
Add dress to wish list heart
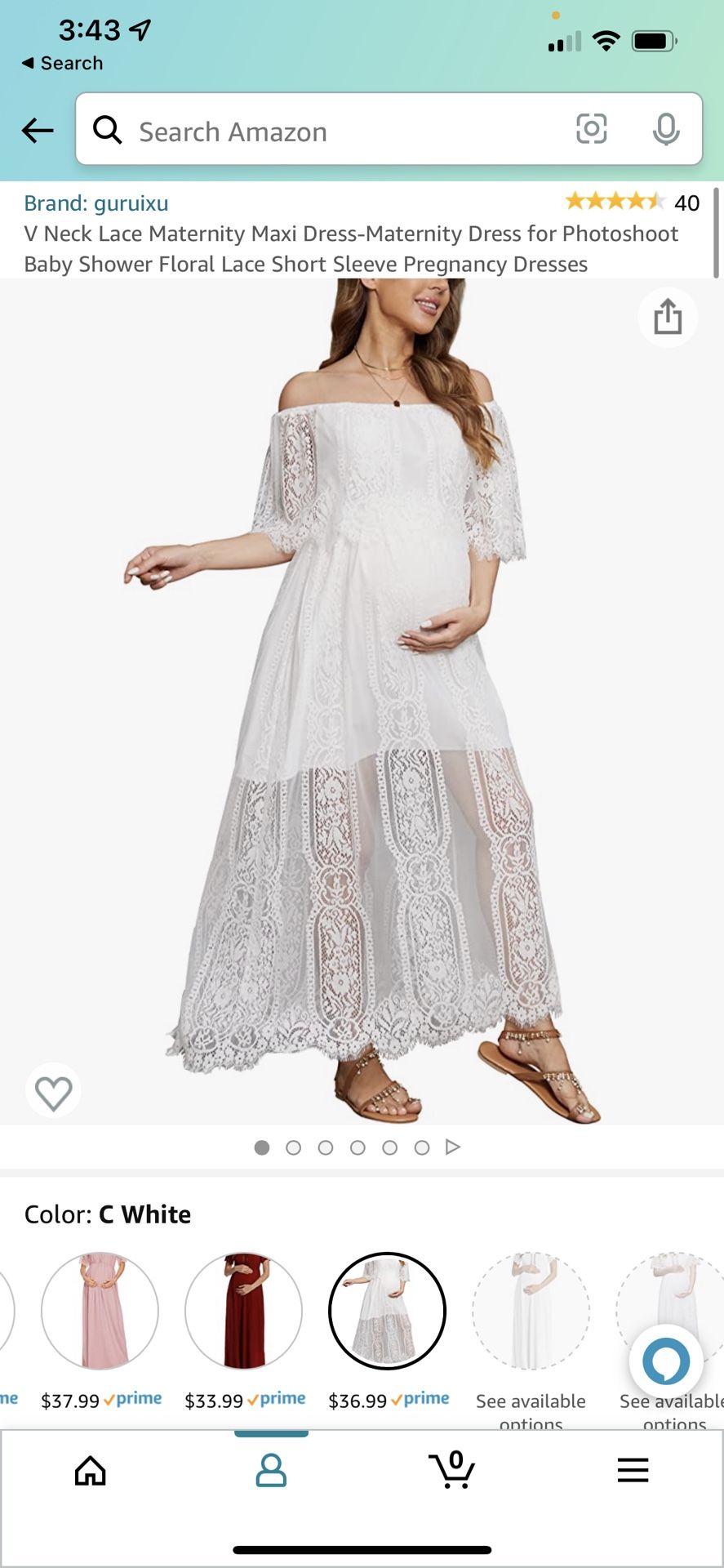tap(54, 1092)
